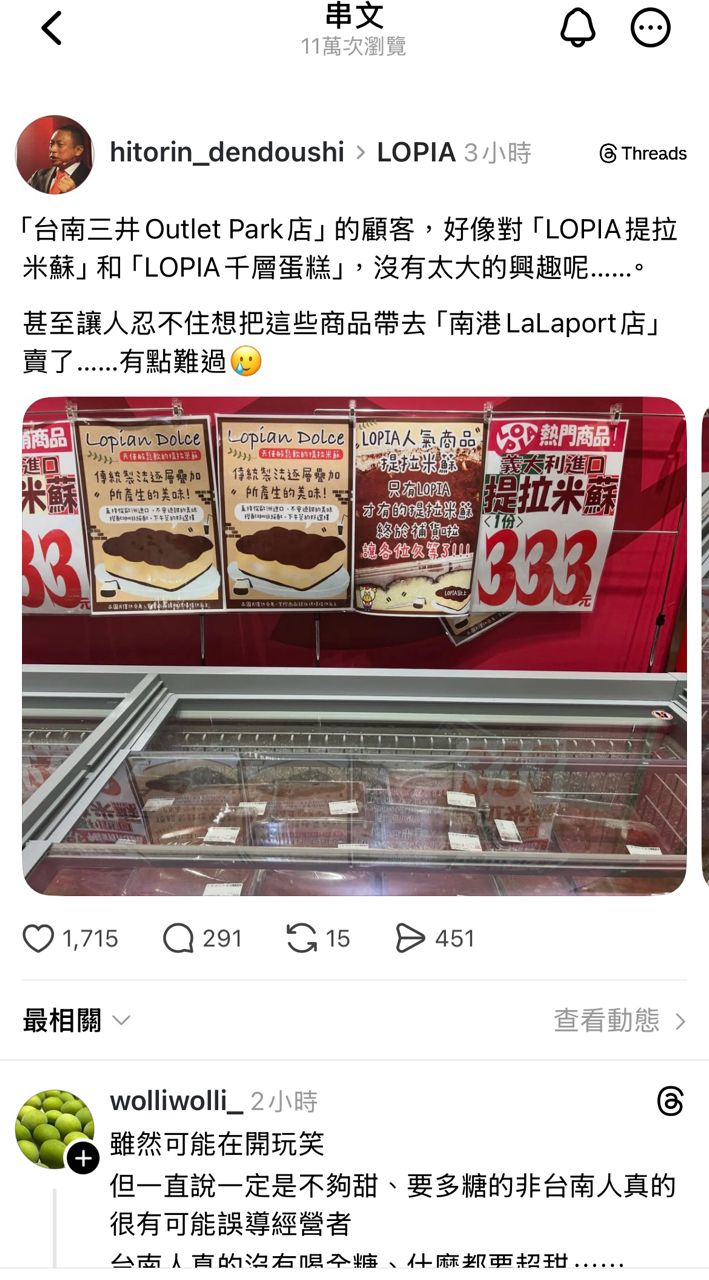Viewport: 709px width, 1280px height.
Task: Go back using the top-left arrow
Action: (52, 29)
